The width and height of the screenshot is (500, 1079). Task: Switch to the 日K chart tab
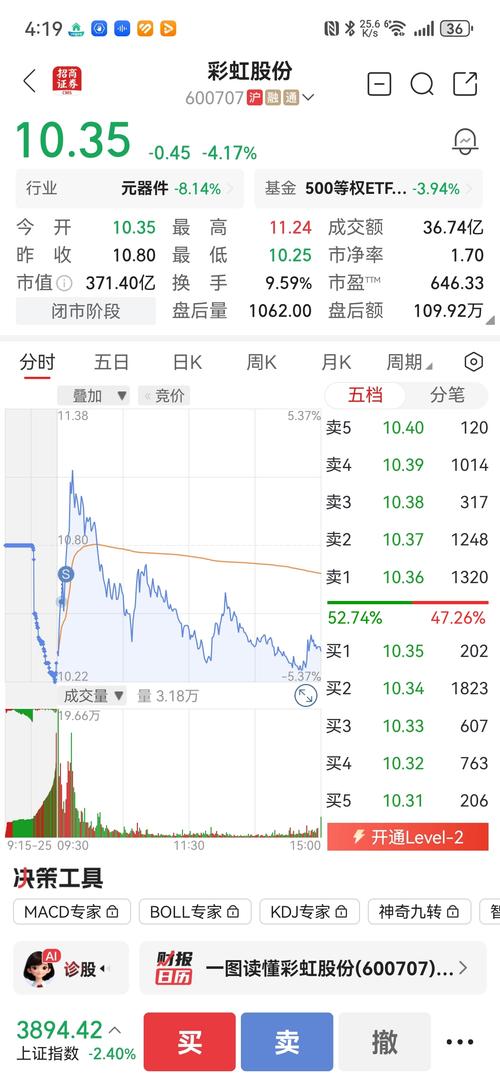click(x=187, y=362)
